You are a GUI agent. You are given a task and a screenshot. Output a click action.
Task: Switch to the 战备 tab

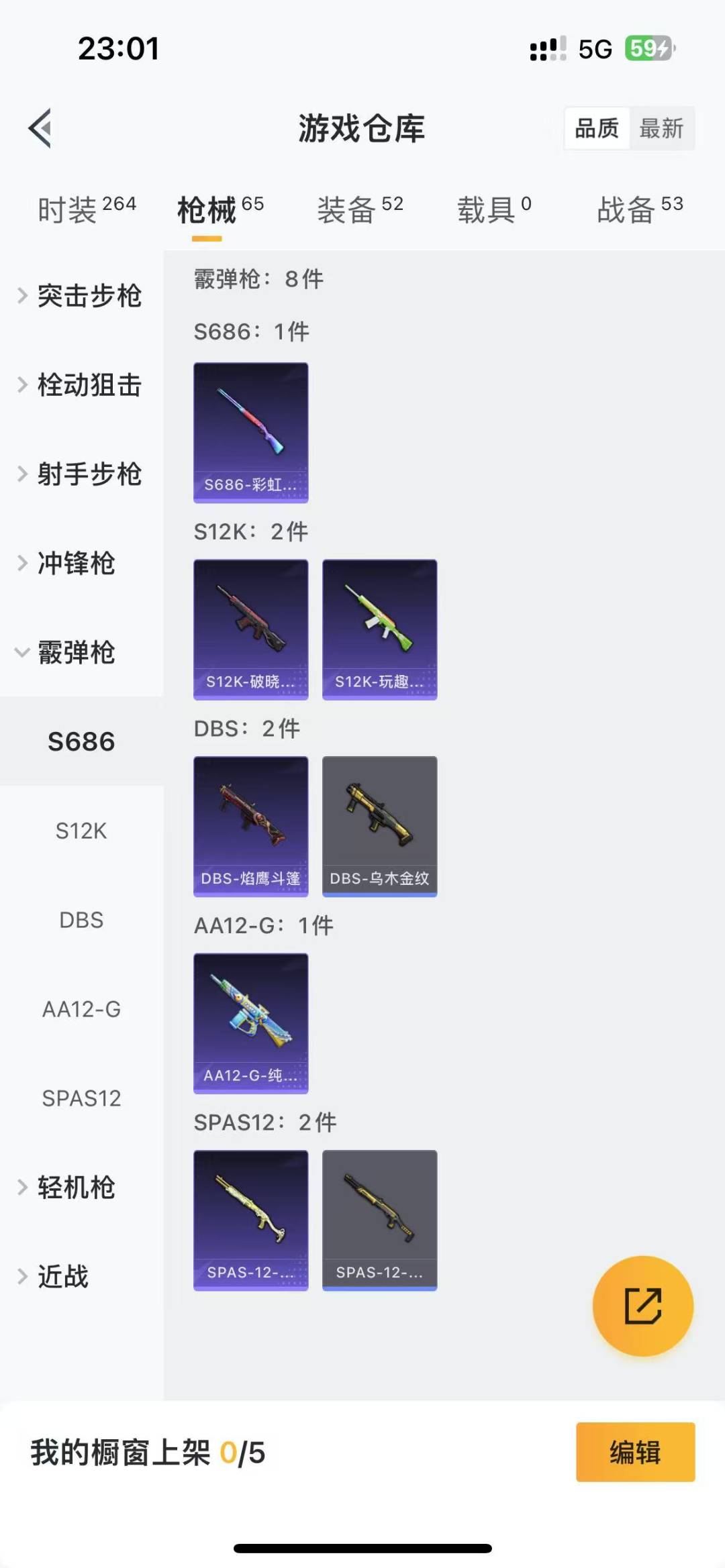coord(640,209)
